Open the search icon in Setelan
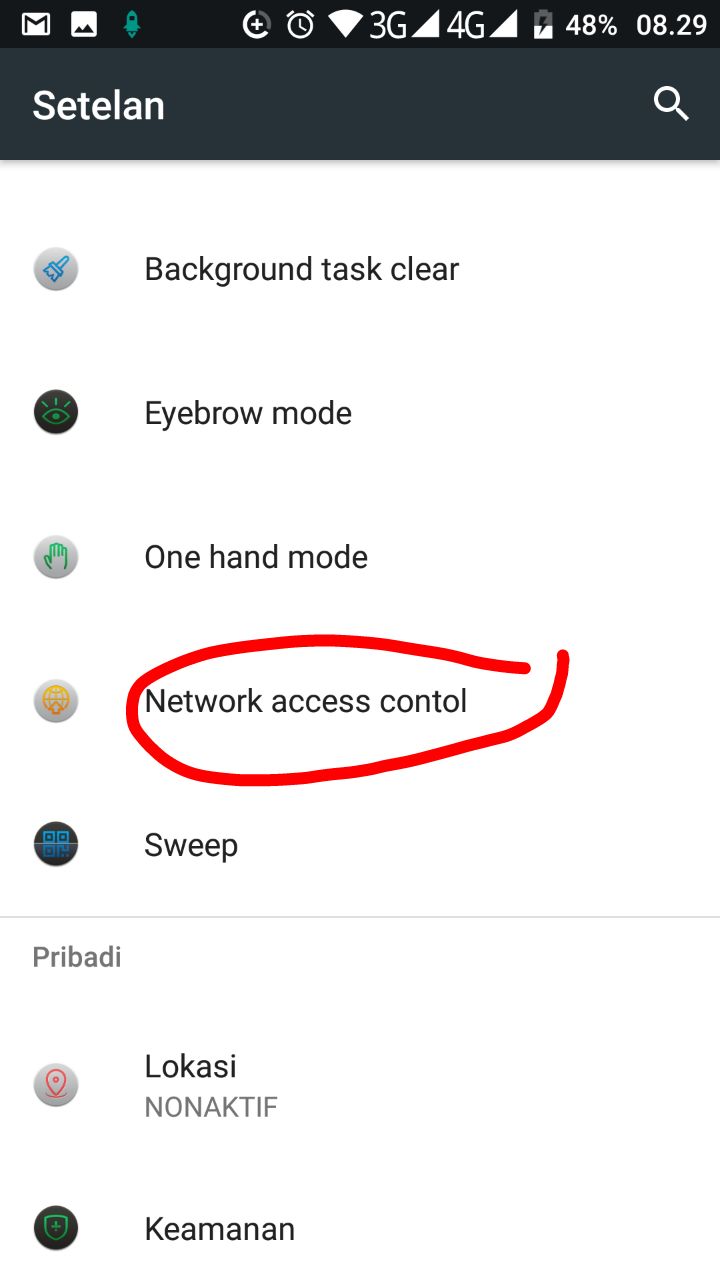 [671, 104]
